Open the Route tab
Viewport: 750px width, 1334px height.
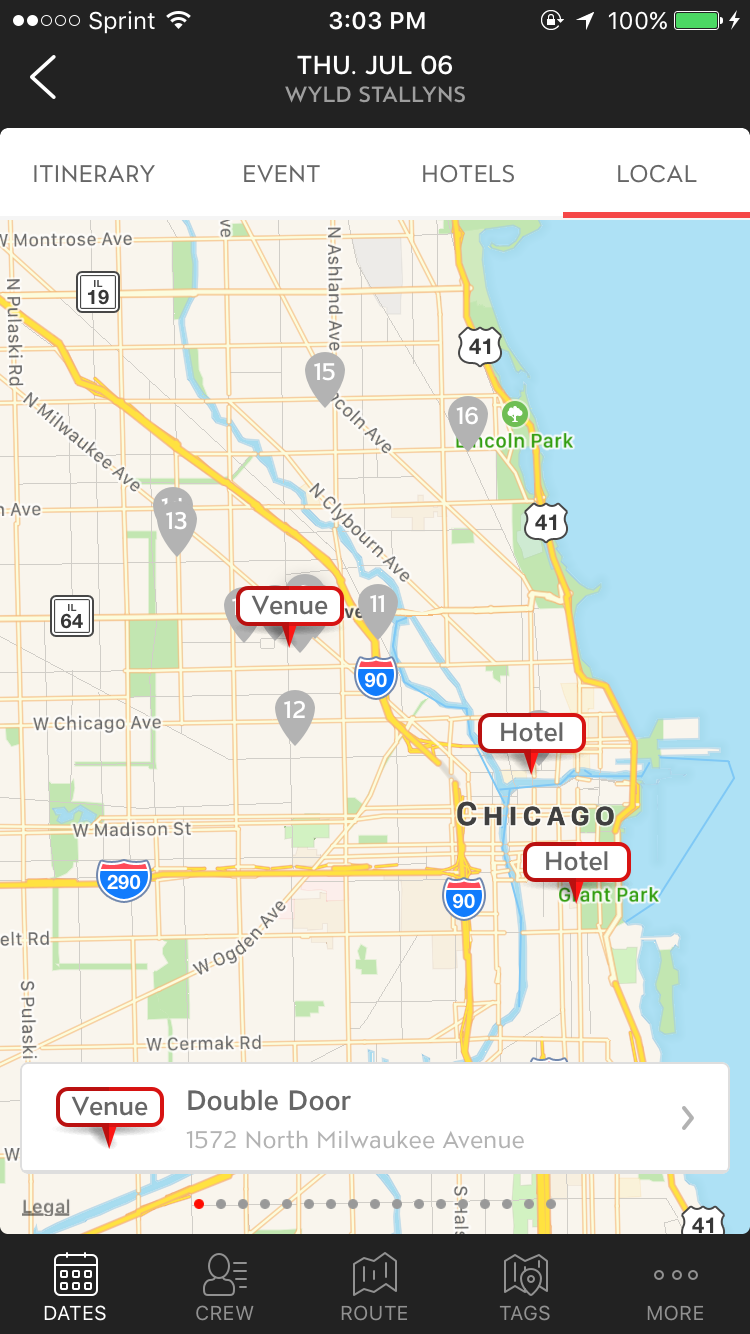pos(374,1287)
